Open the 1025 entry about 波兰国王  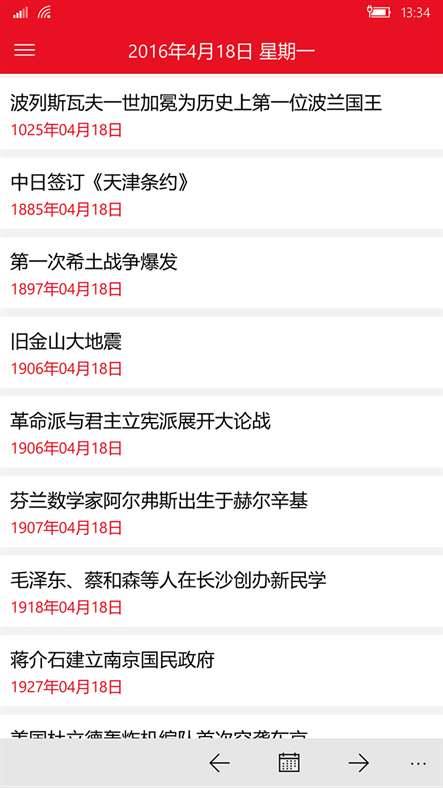coord(222,112)
